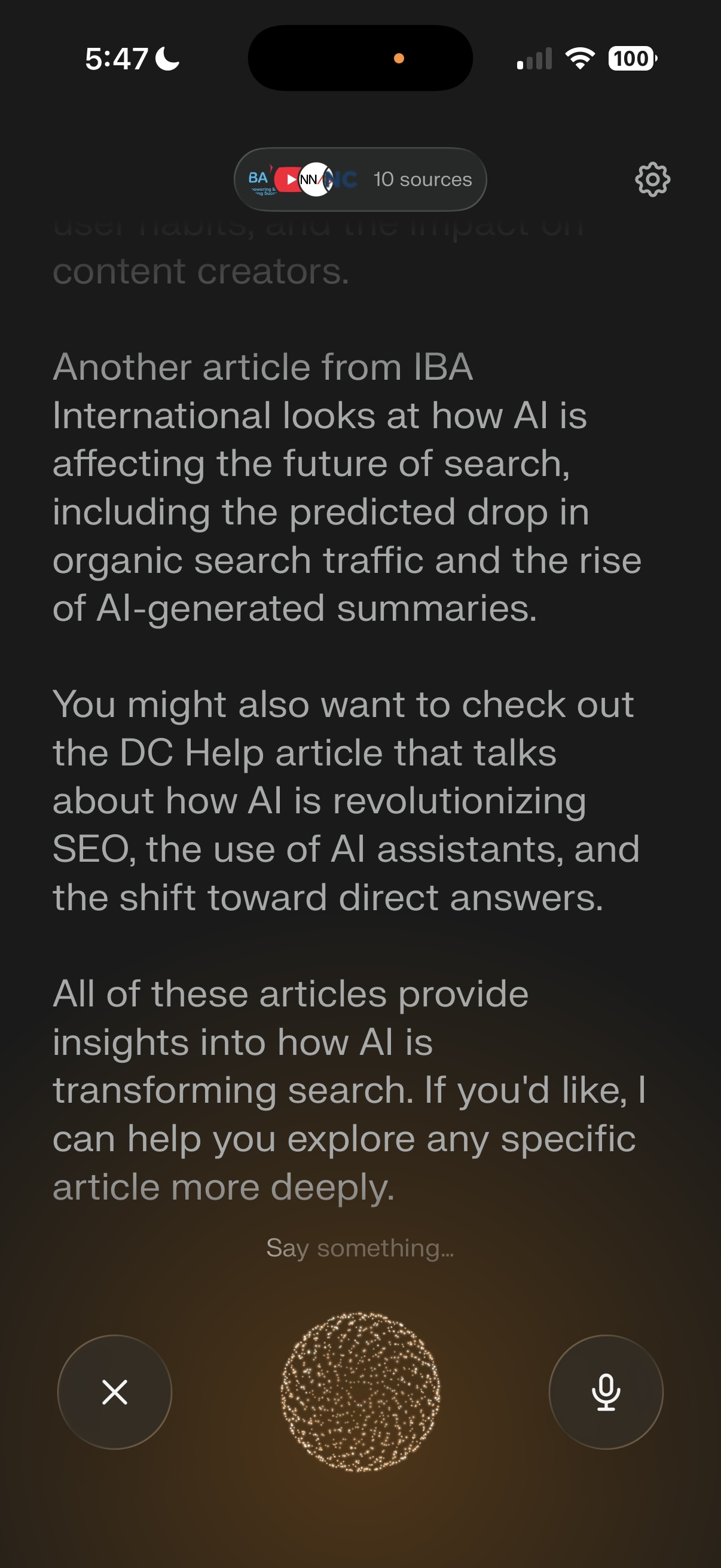Screen dimensions: 721x1568
Task: End the voice conversation with the X button
Action: [115, 1394]
